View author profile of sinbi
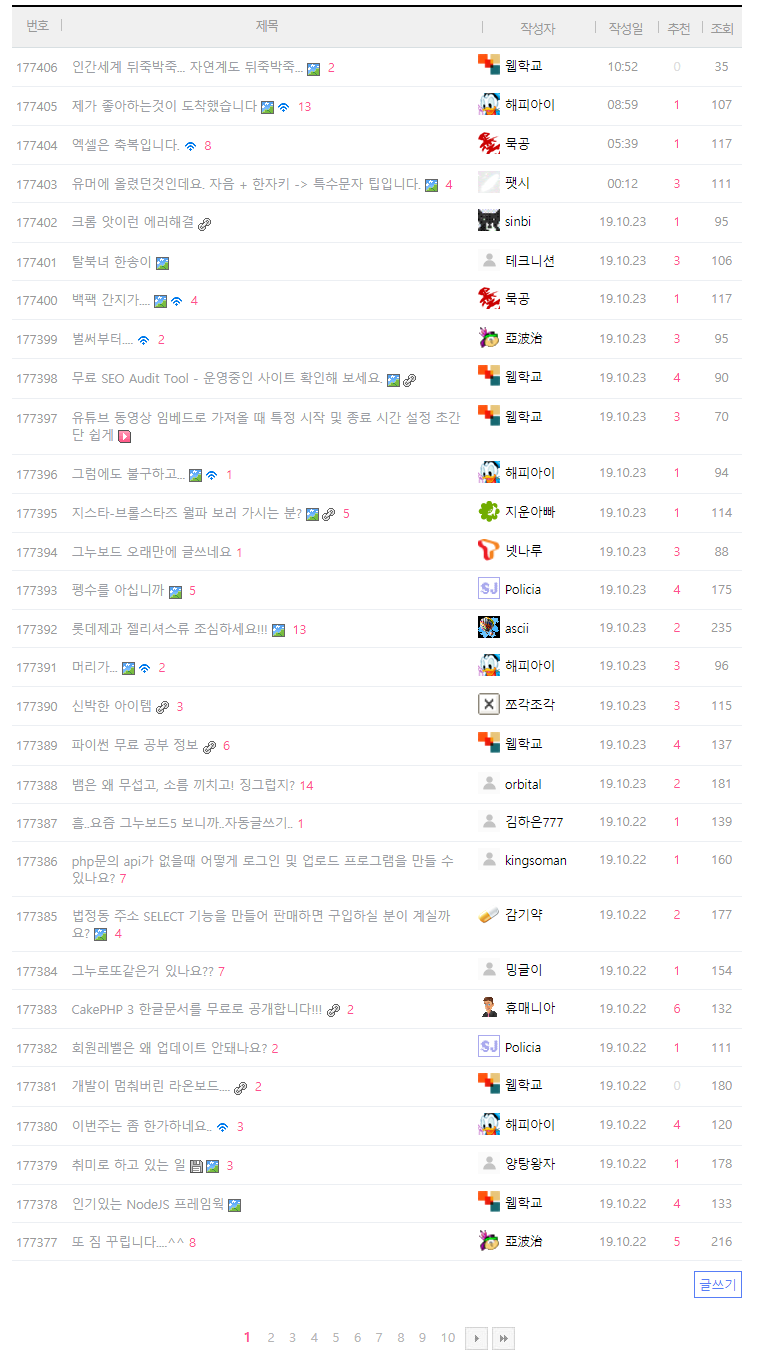Screen dimensions: 761x1366 click(518, 222)
